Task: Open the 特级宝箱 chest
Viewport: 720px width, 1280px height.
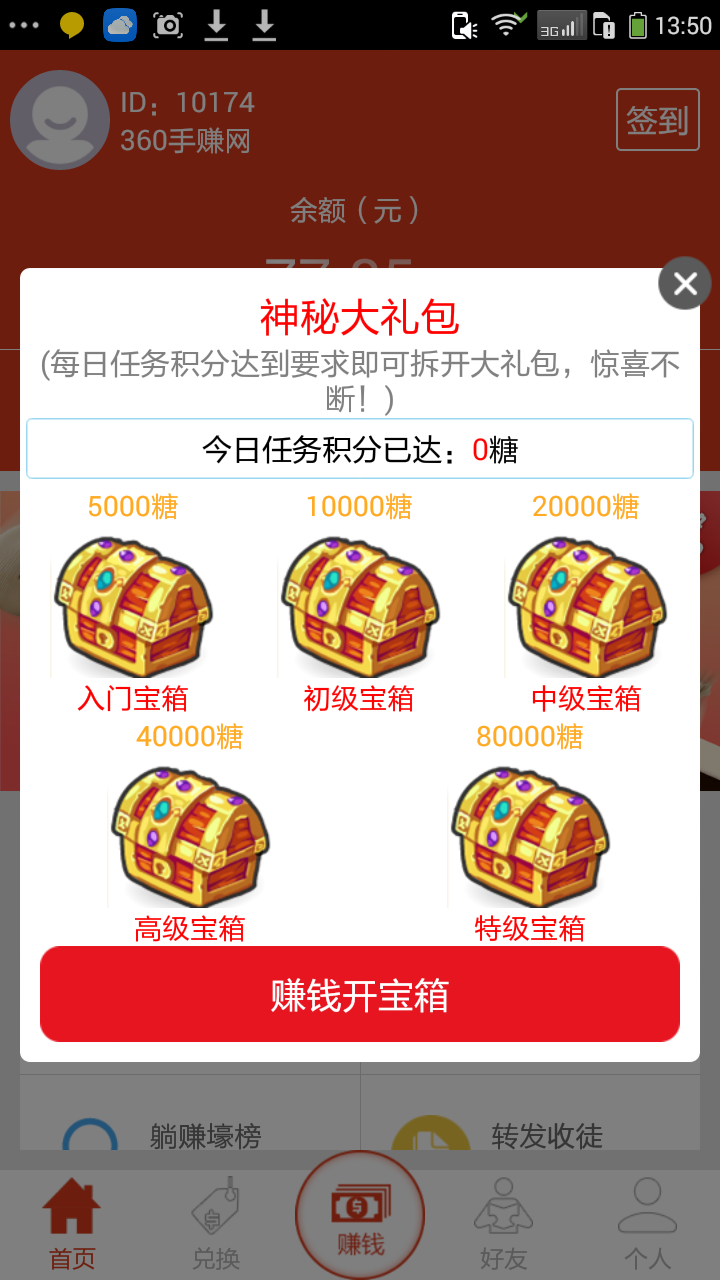Action: tap(530, 838)
